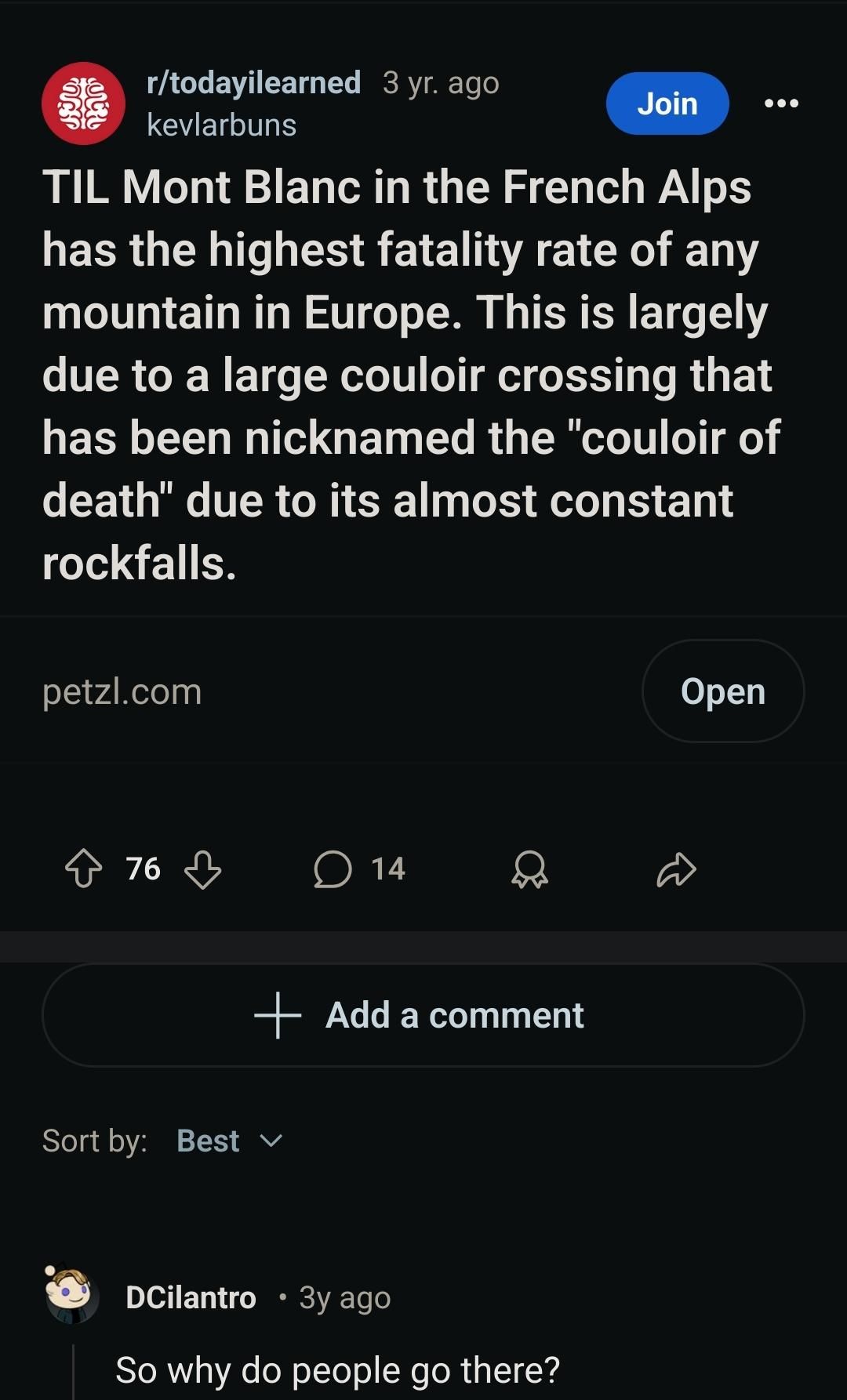Change comment sorting from Best

pos(228,1141)
